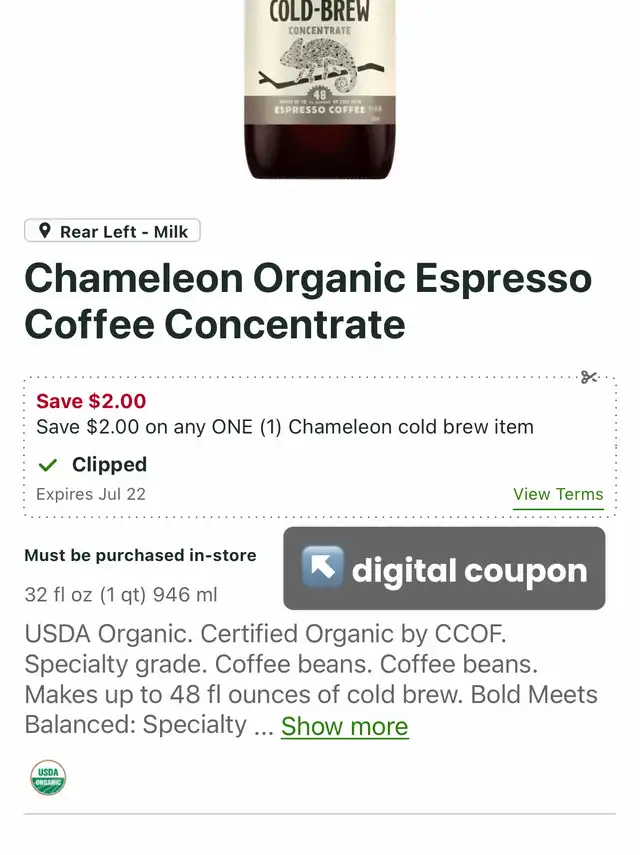View Terms of the $2.00 coupon

point(558,494)
